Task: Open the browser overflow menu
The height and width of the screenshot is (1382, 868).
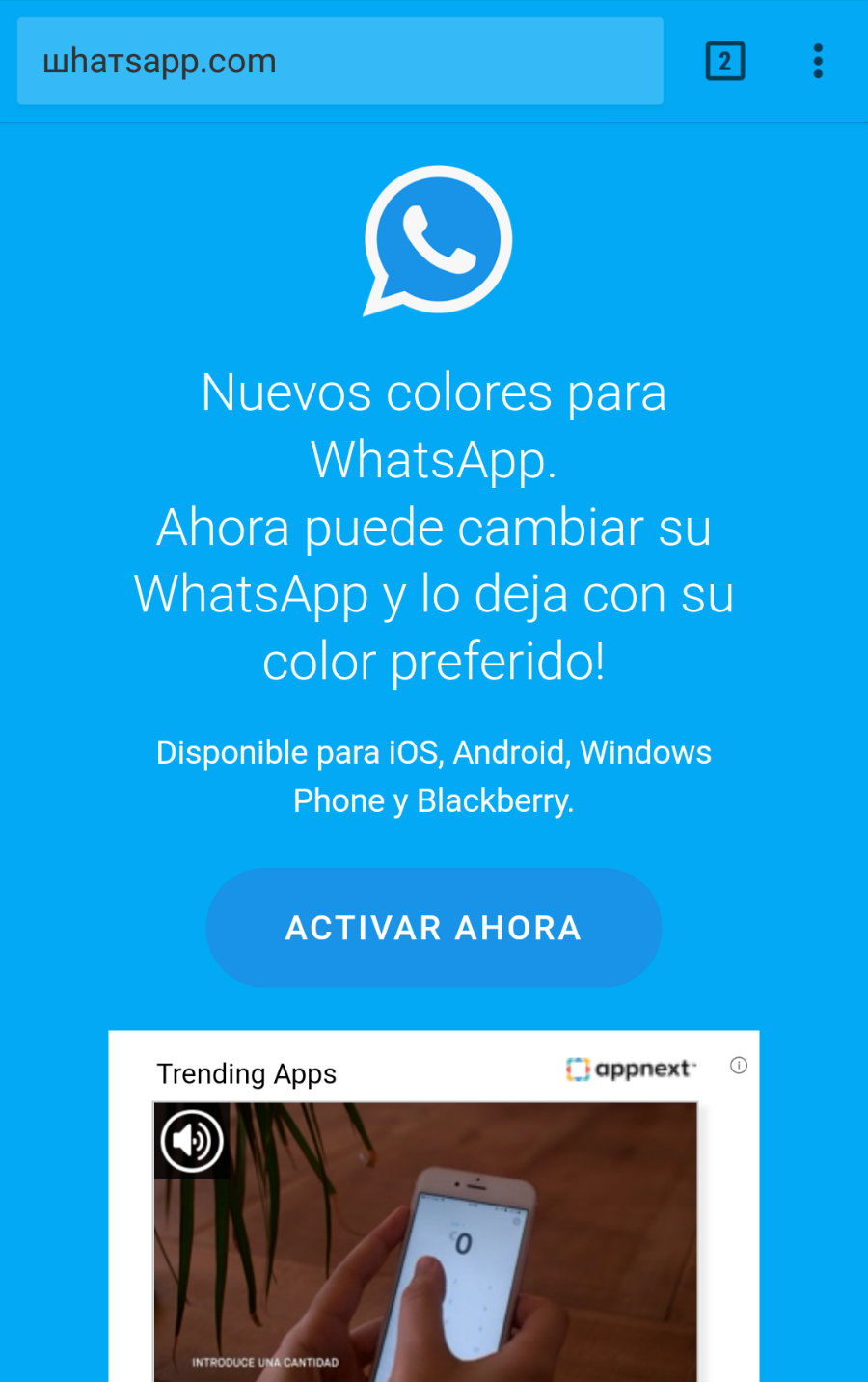Action: (x=818, y=61)
